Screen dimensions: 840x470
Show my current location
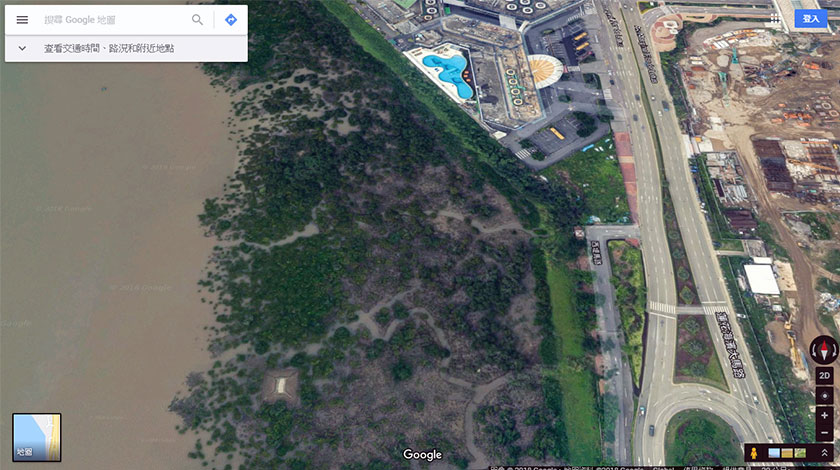pyautogui.click(x=824, y=396)
